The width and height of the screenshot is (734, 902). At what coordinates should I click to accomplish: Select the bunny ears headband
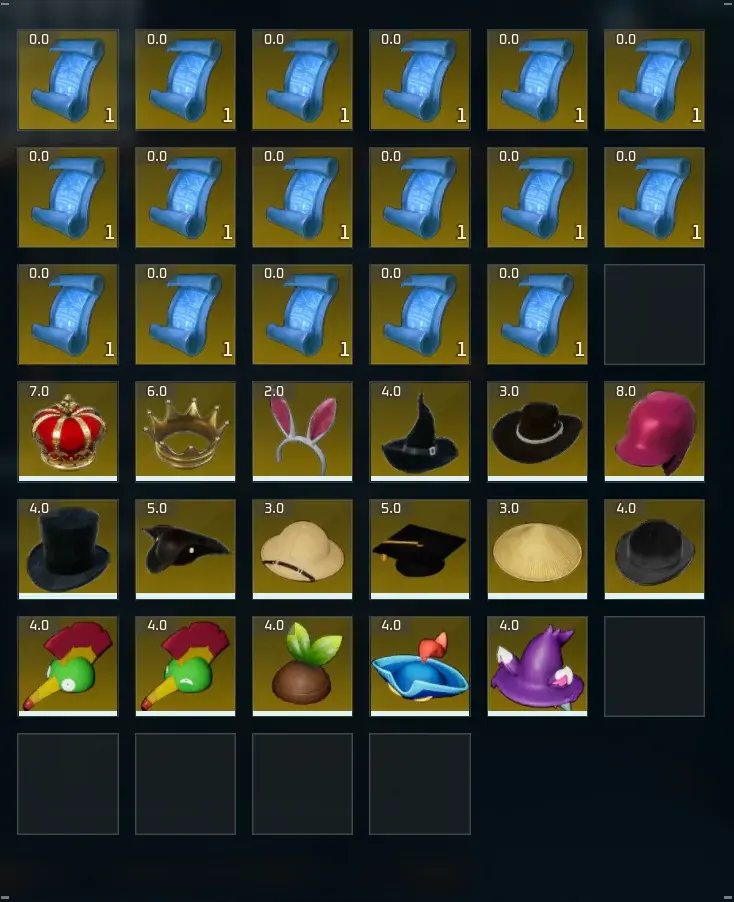point(302,431)
